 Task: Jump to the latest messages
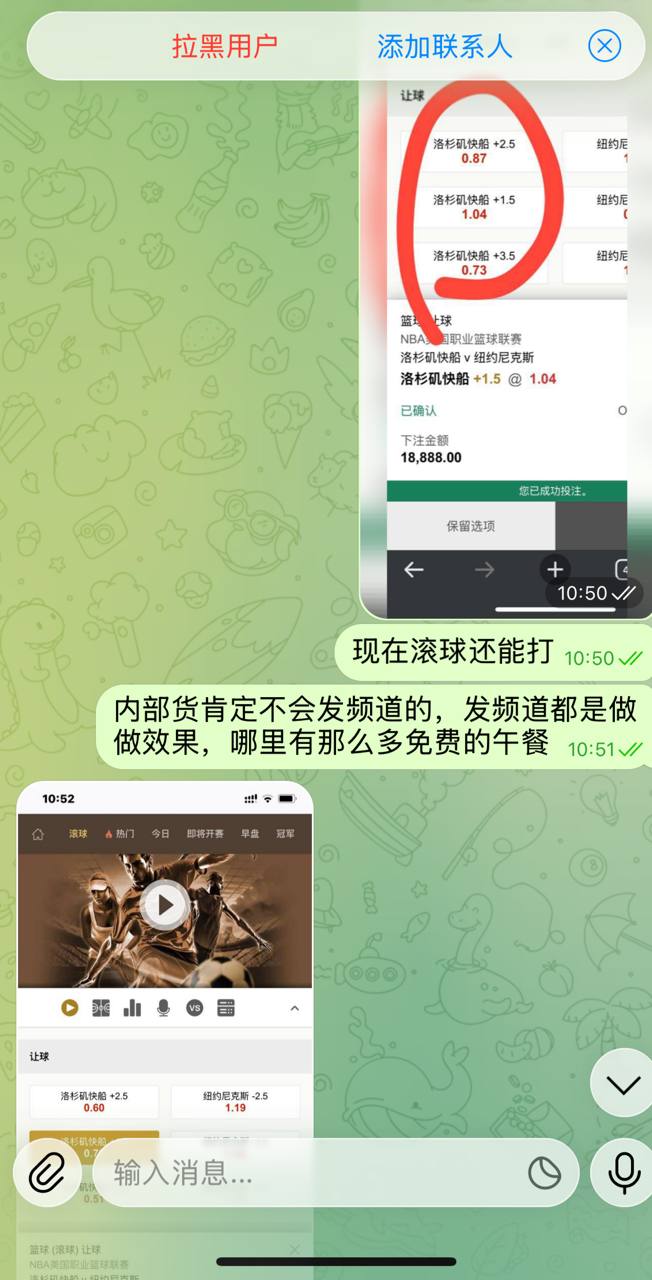coord(622,1085)
